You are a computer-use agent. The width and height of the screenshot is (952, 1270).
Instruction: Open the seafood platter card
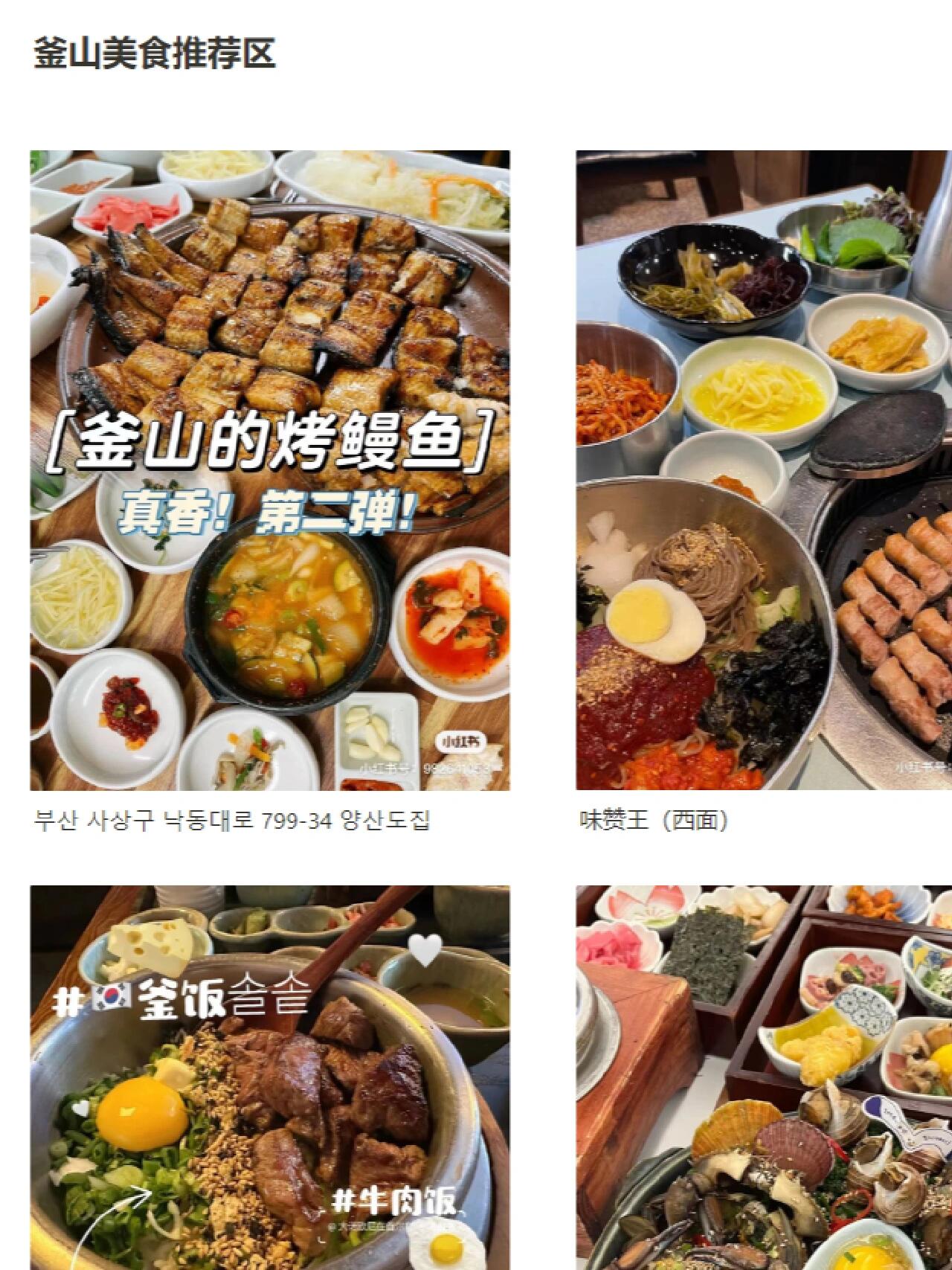click(x=764, y=1077)
